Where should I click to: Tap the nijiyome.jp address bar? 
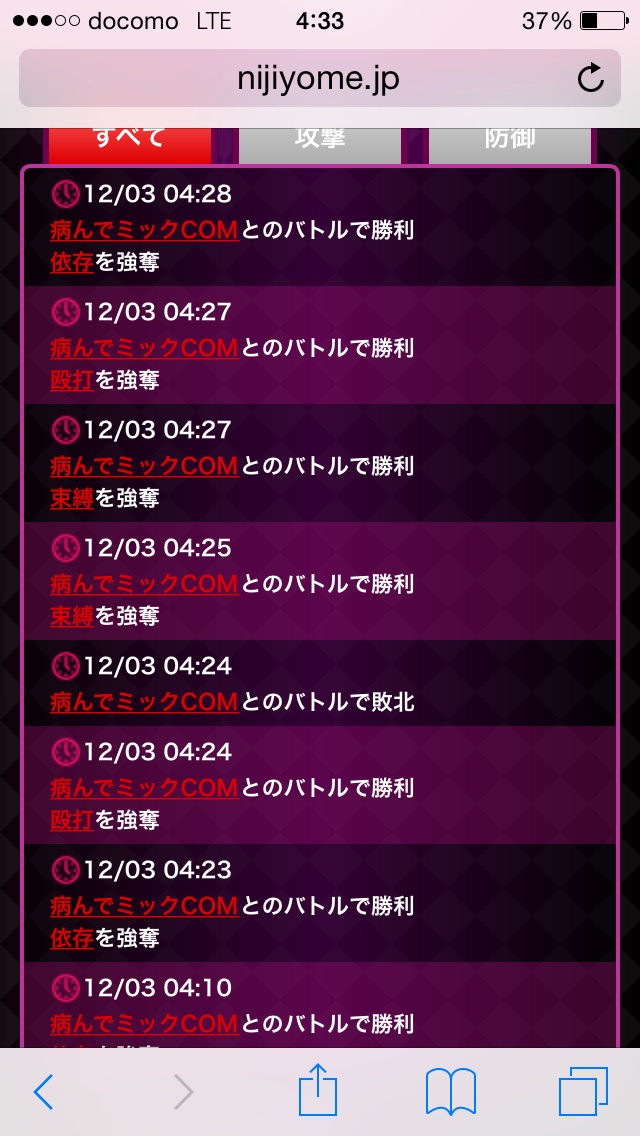pyautogui.click(x=300, y=79)
